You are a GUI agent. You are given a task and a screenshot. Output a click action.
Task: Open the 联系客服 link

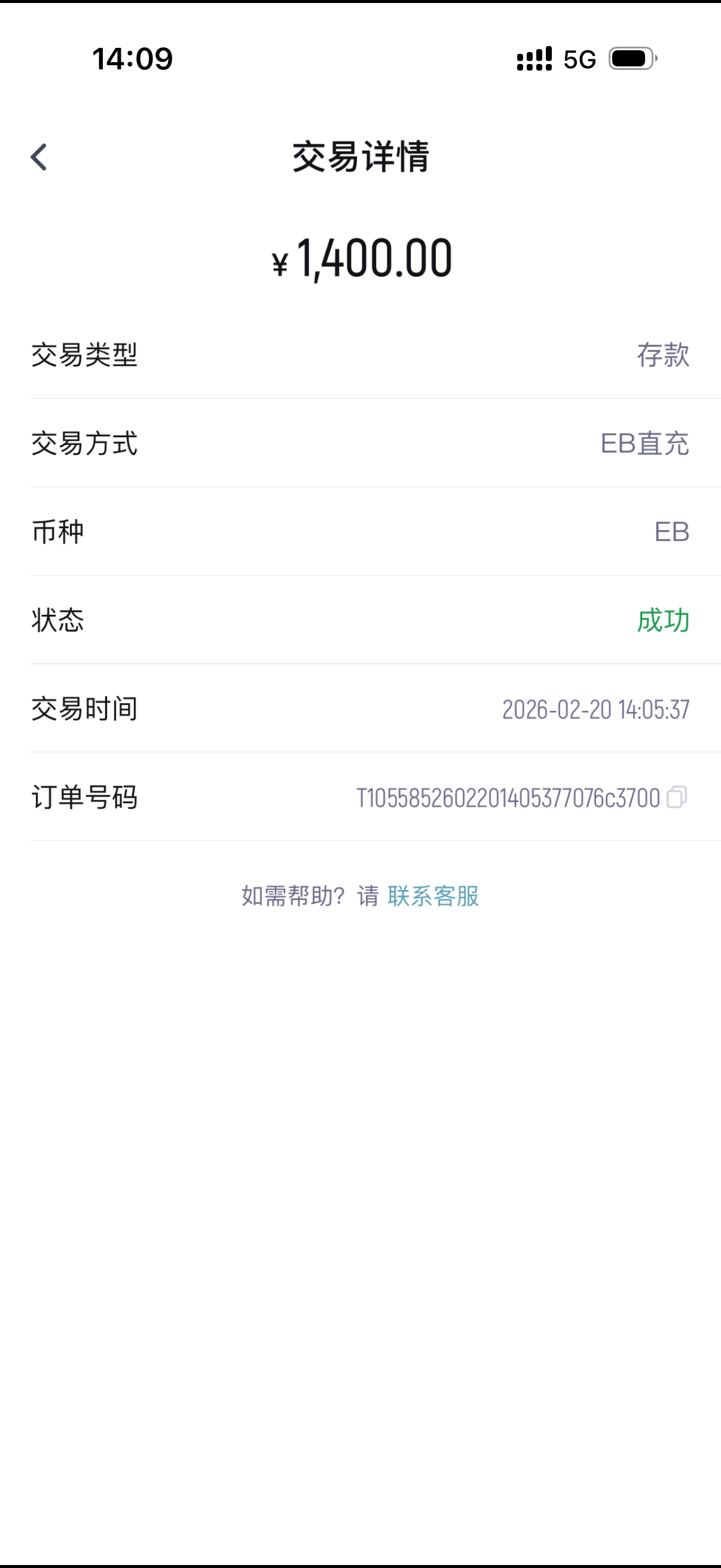point(433,896)
